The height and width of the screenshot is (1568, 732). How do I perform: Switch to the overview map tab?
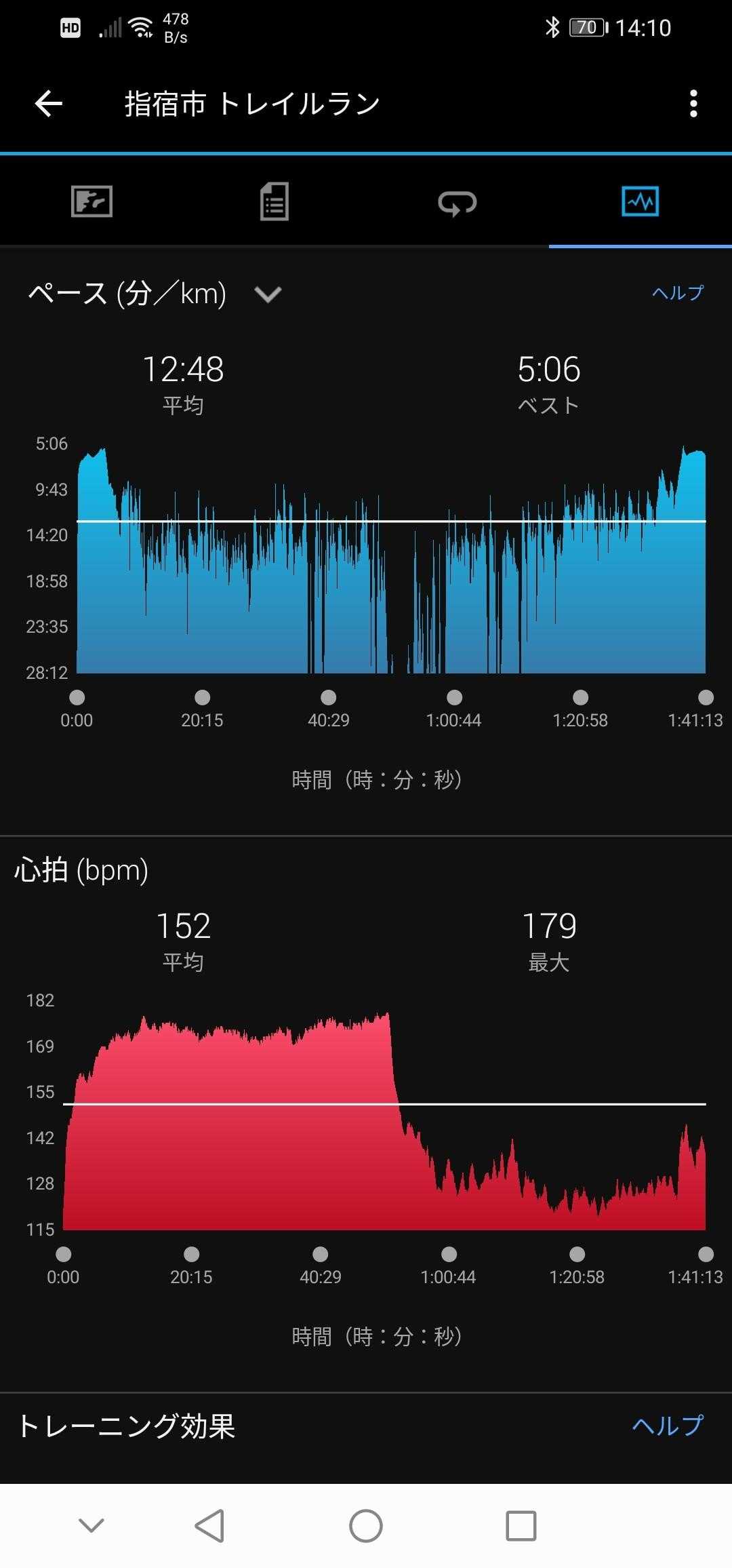(x=91, y=201)
